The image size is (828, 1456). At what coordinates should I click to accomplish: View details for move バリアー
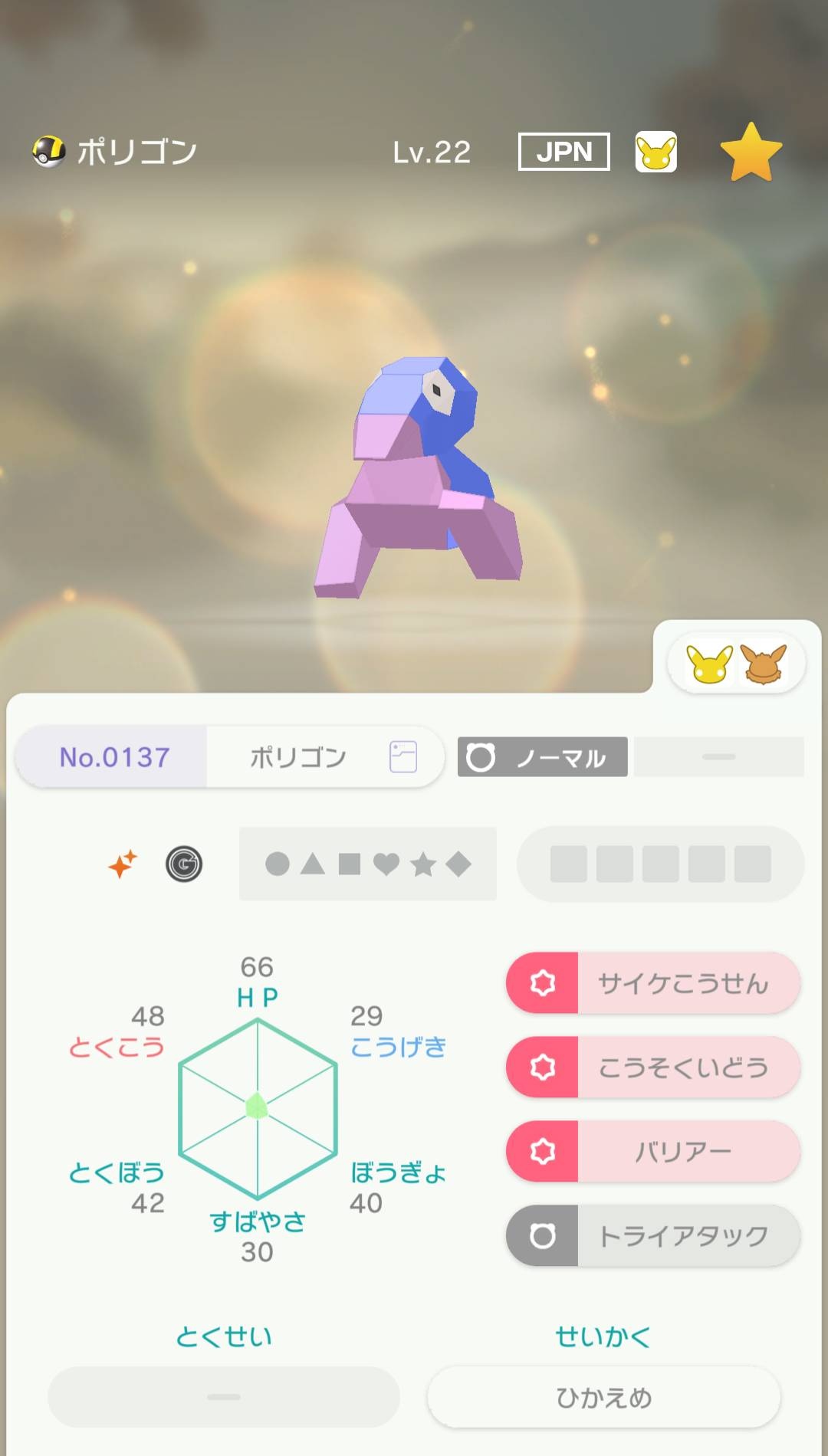point(653,1152)
